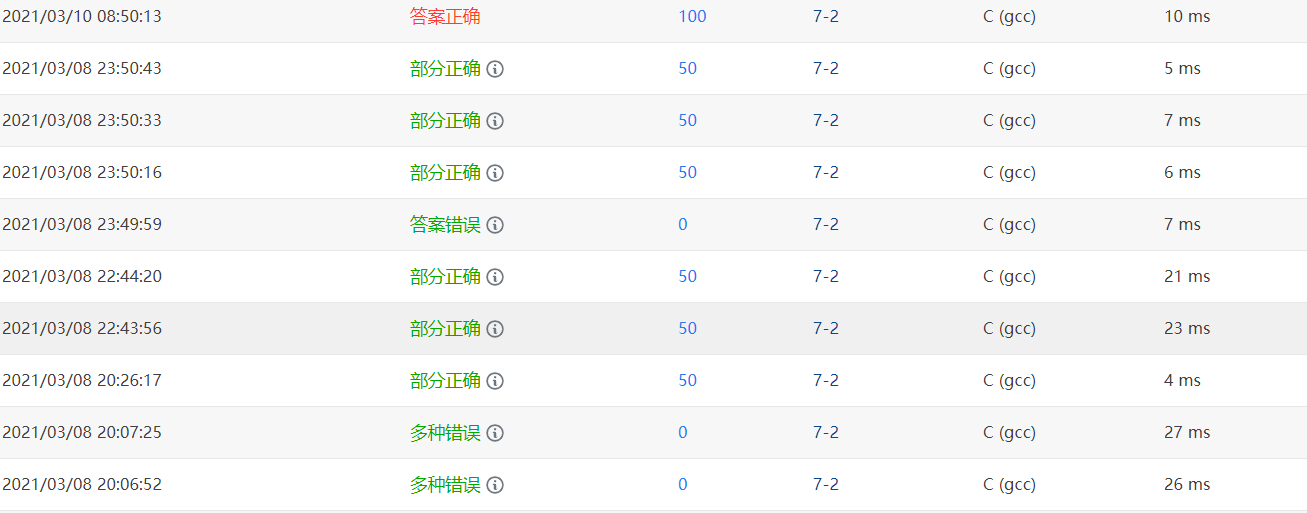The height and width of the screenshot is (513, 1307).
Task: Open info icon for the 23:50:43 submission
Action: 495,69
